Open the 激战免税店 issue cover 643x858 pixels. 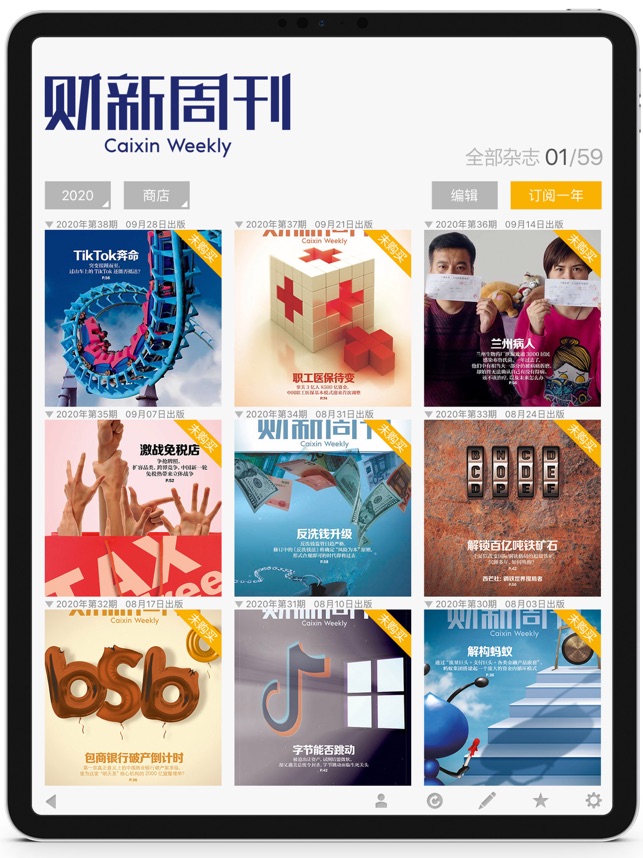(x=133, y=508)
